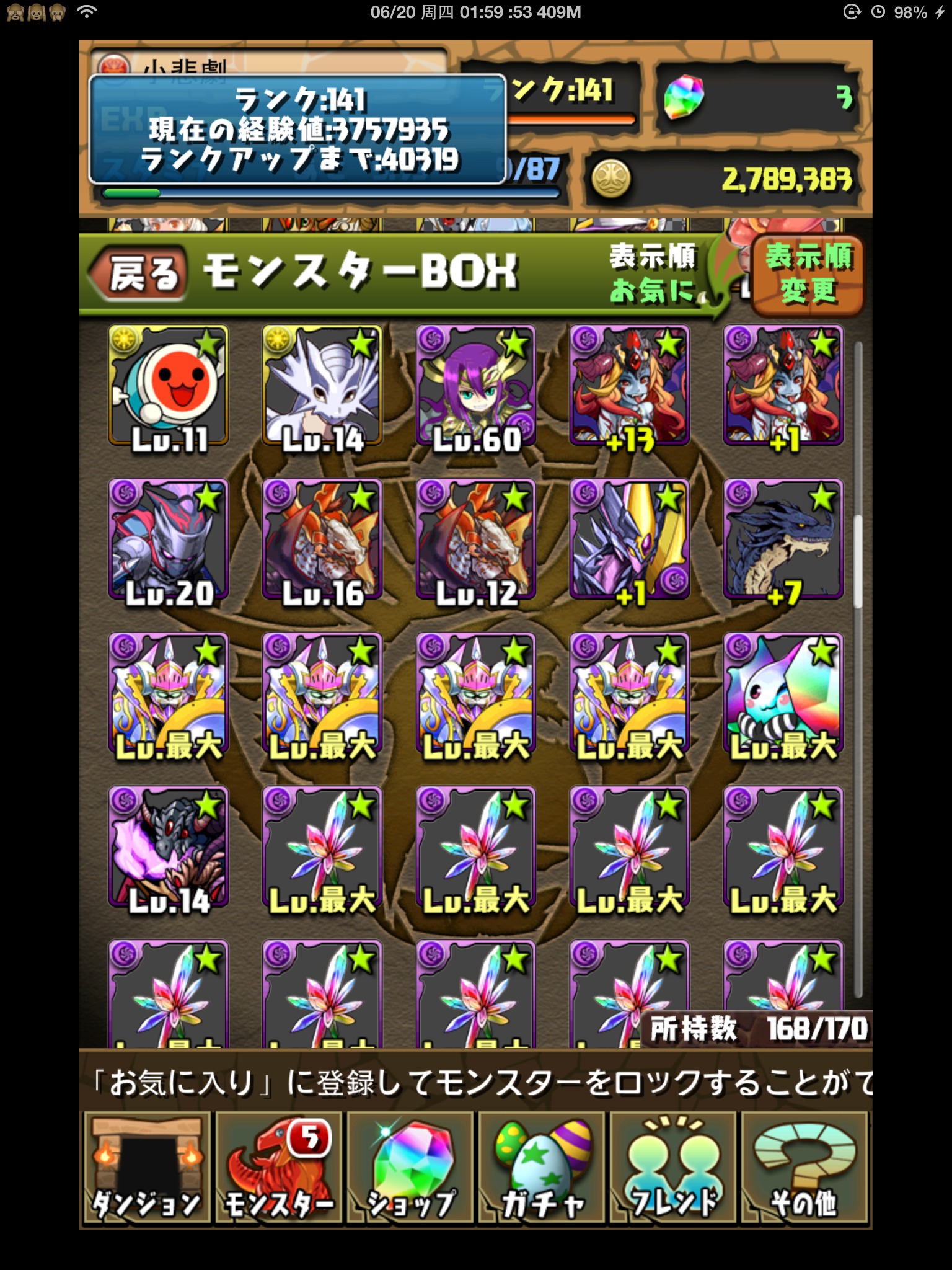Screen dimensions: 952x1270
Task: Pick the dark armored knight Lv.20
Action: coord(169,540)
